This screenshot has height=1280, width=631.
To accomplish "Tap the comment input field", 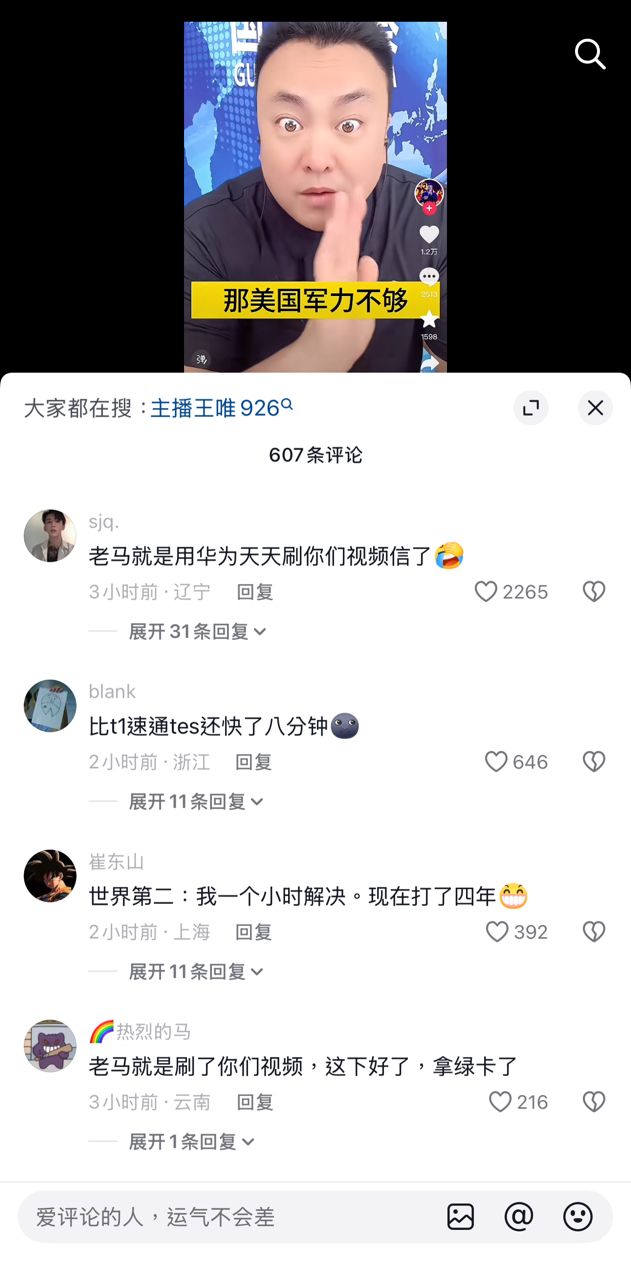I will 220,1217.
